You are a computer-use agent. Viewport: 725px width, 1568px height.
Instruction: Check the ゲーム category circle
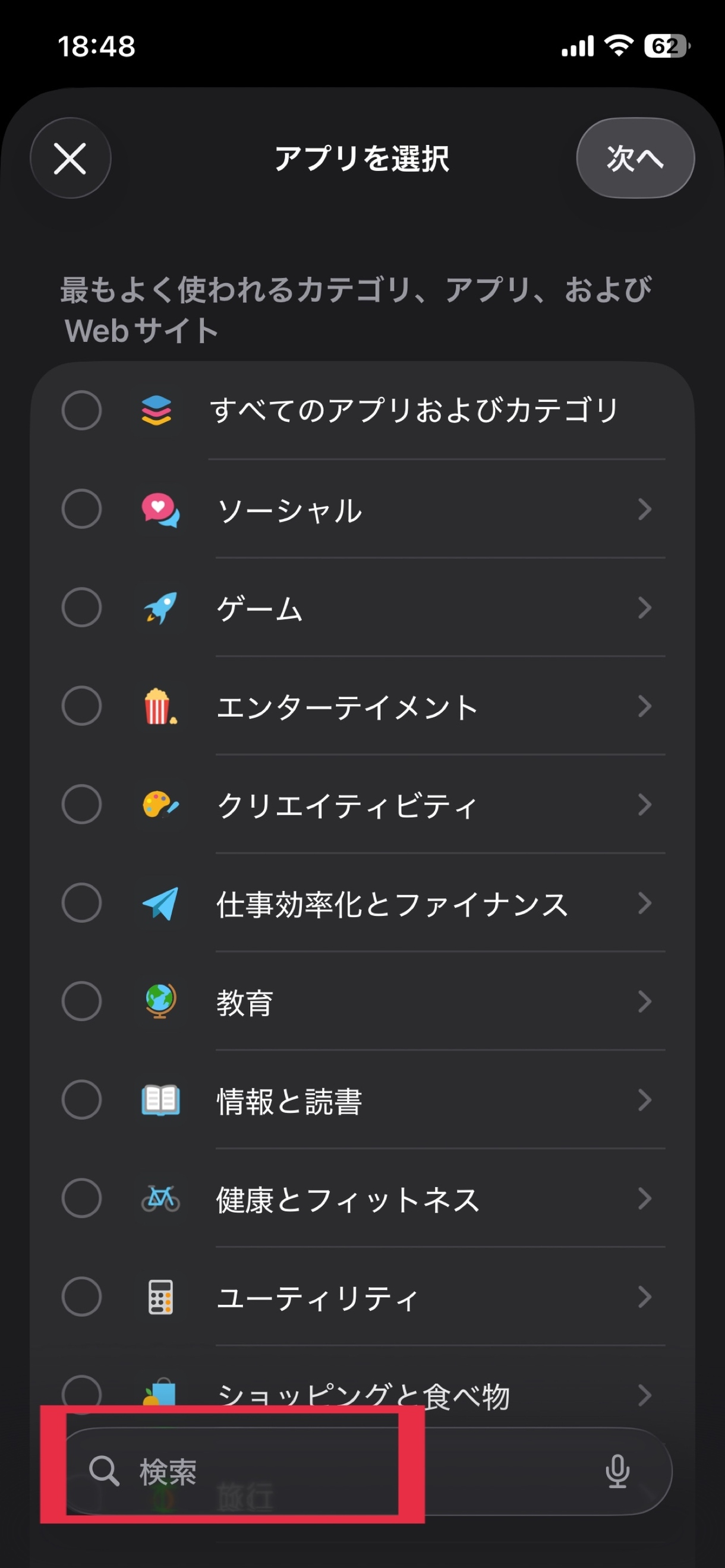click(x=81, y=608)
